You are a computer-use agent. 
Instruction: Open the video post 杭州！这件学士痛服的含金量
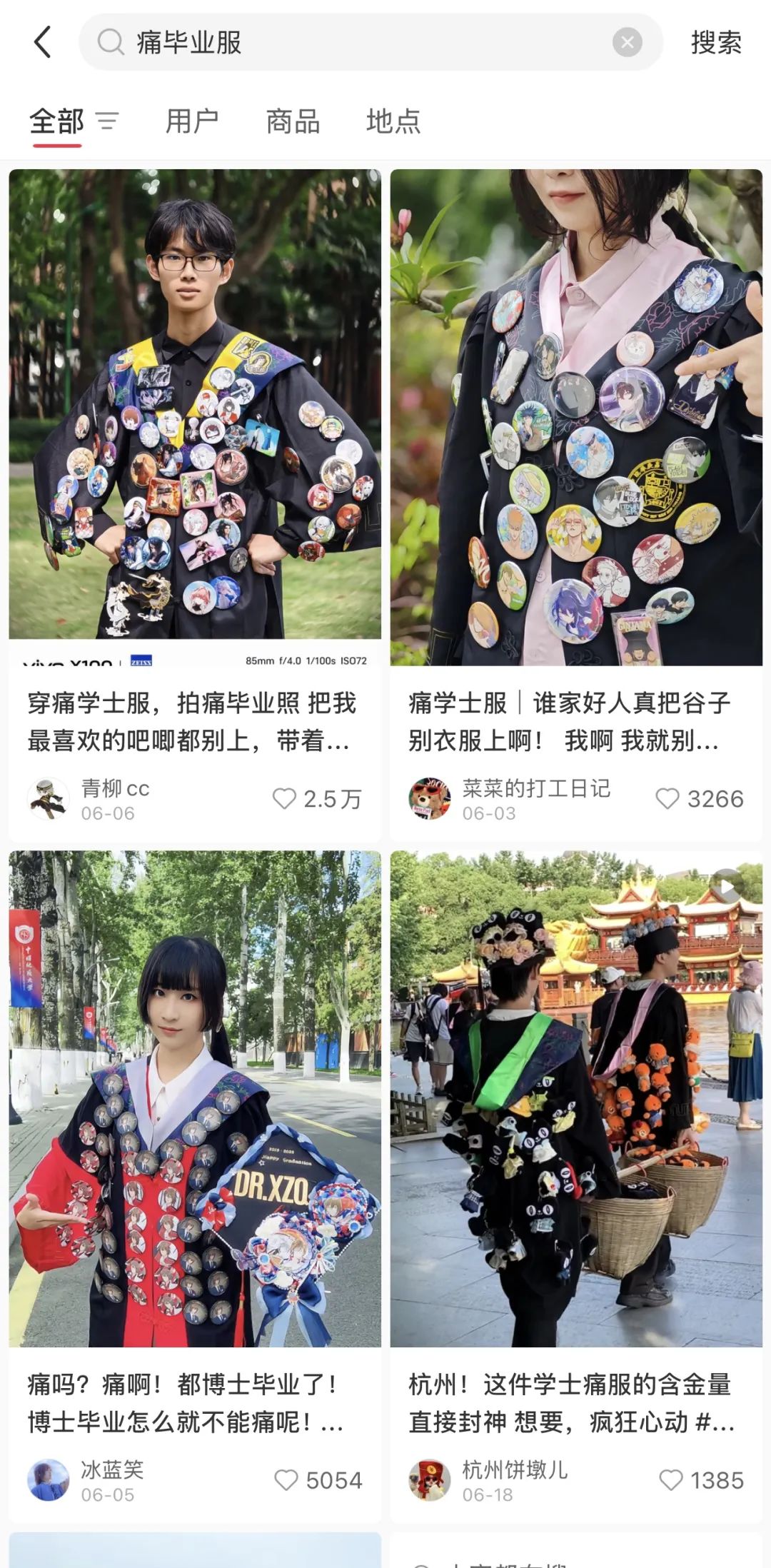coord(575,1100)
